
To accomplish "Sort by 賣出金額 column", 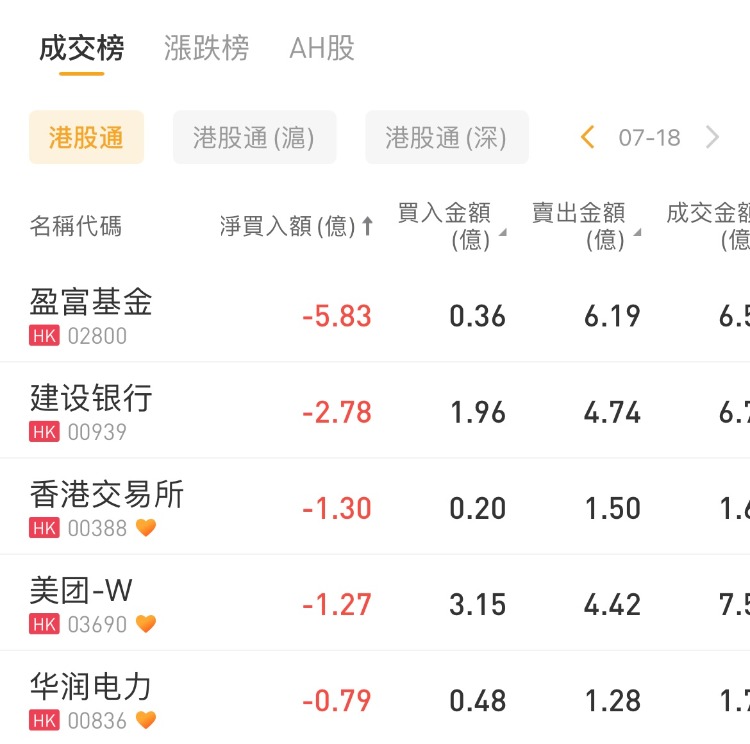I will (585, 226).
